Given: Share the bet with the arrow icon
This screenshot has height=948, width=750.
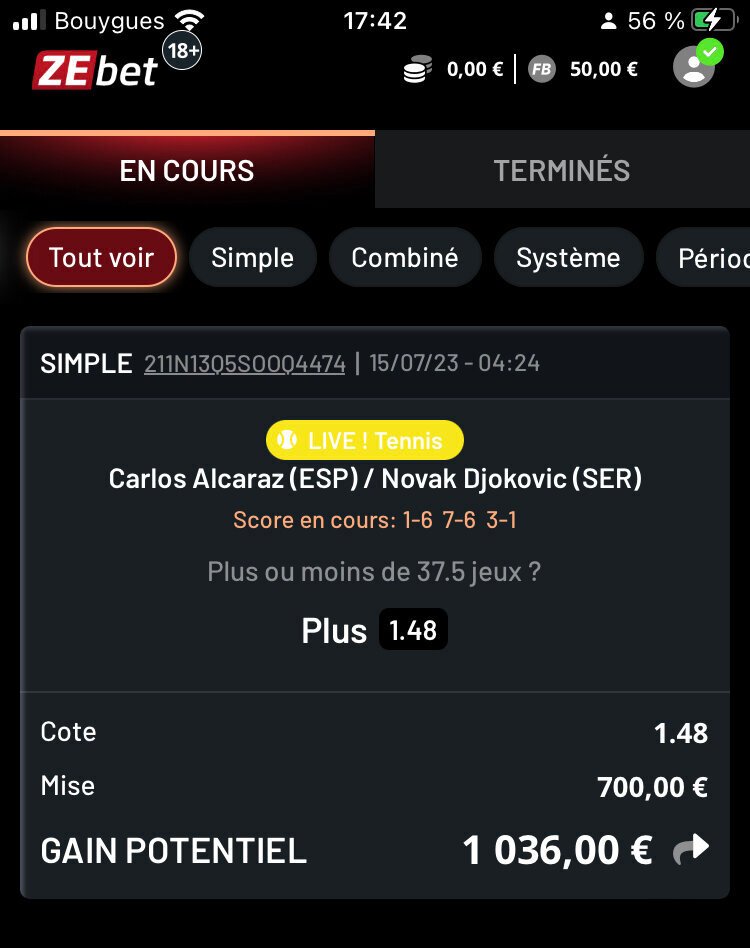Looking at the screenshot, I should tap(691, 850).
